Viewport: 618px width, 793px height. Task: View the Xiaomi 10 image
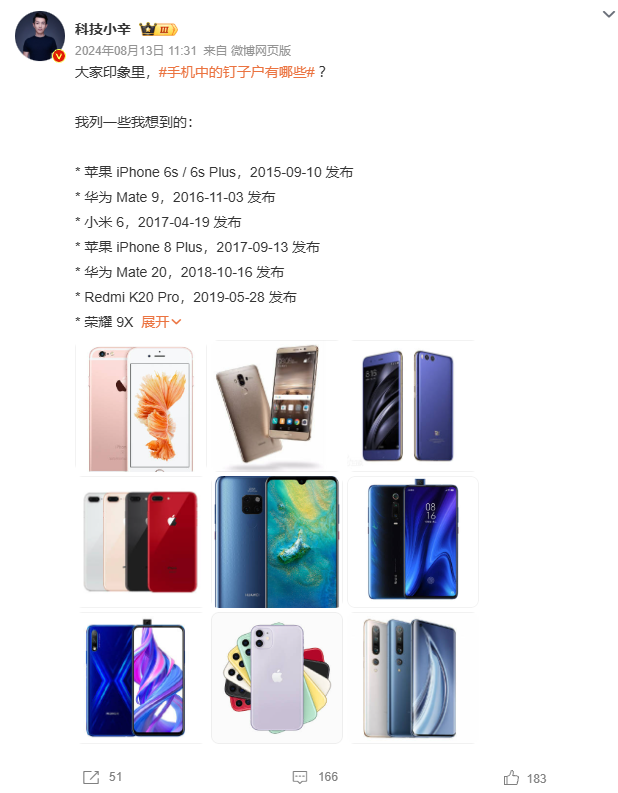pos(412,678)
